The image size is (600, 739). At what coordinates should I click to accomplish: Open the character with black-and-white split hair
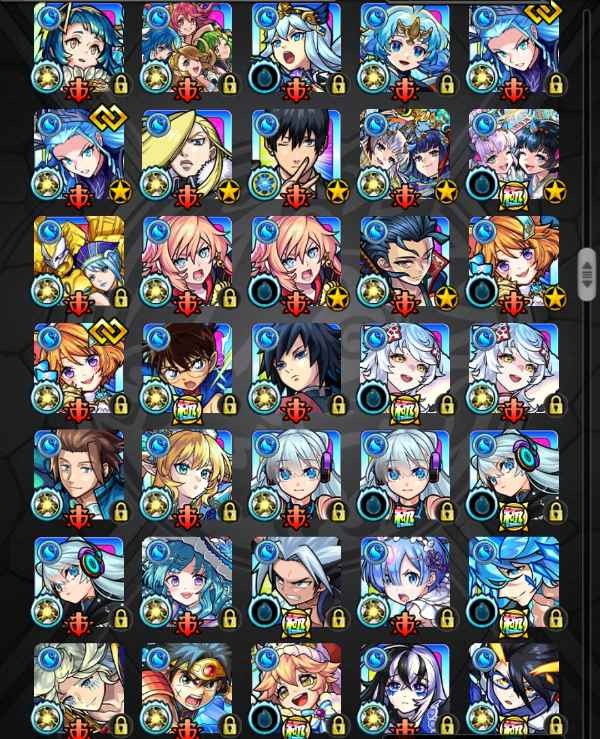click(x=405, y=688)
